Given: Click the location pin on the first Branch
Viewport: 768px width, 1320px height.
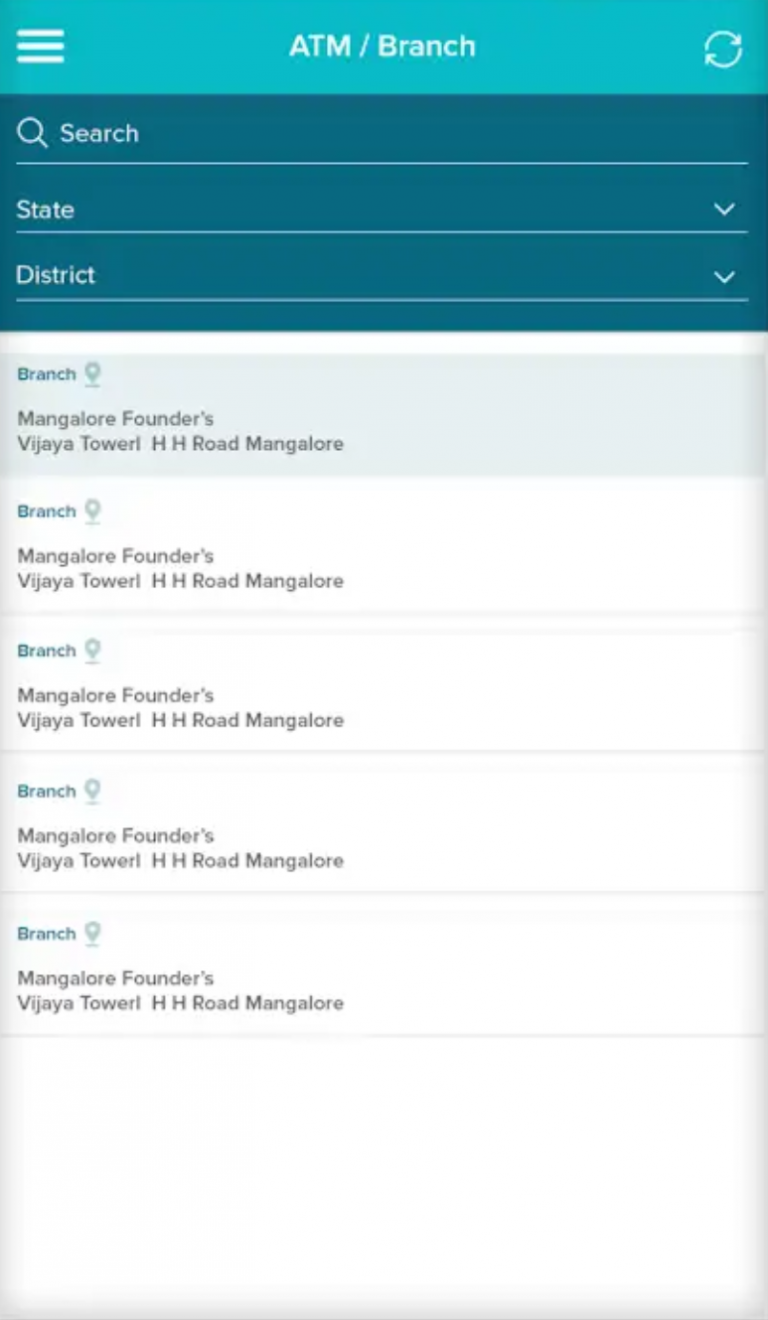Looking at the screenshot, I should tap(92, 372).
